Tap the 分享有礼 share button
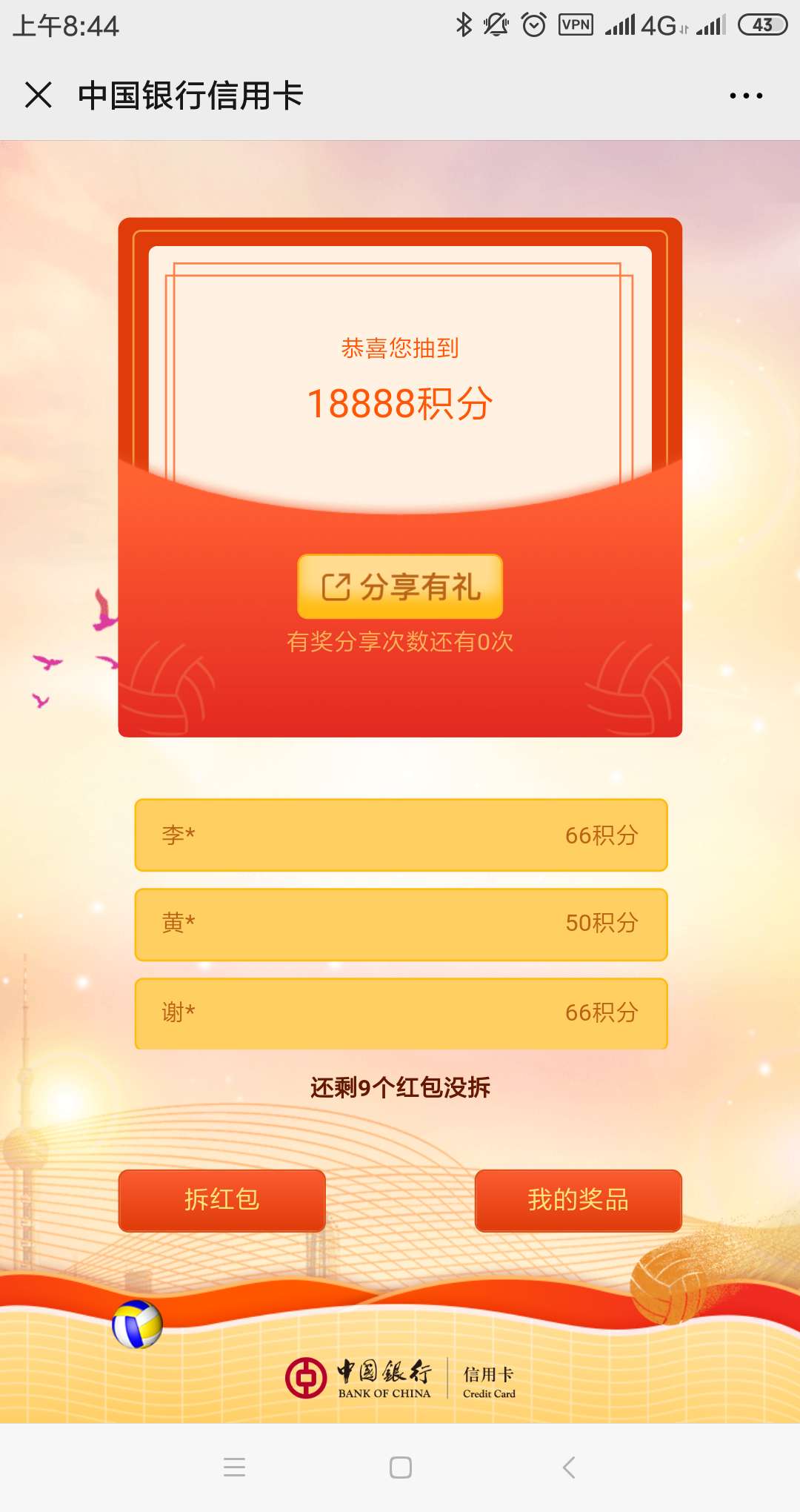Viewport: 800px width, 1512px height. coord(400,586)
